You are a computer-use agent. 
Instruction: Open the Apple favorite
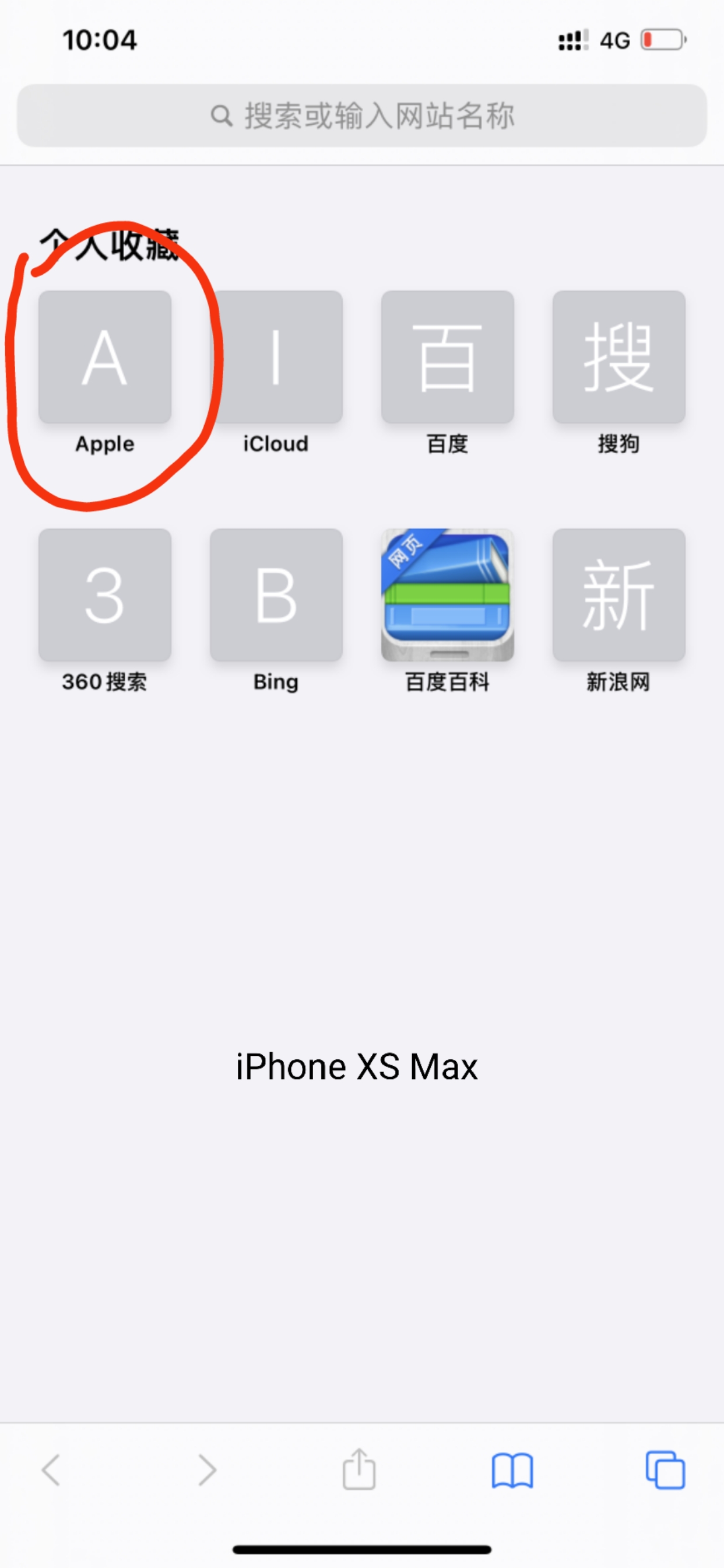[105, 358]
